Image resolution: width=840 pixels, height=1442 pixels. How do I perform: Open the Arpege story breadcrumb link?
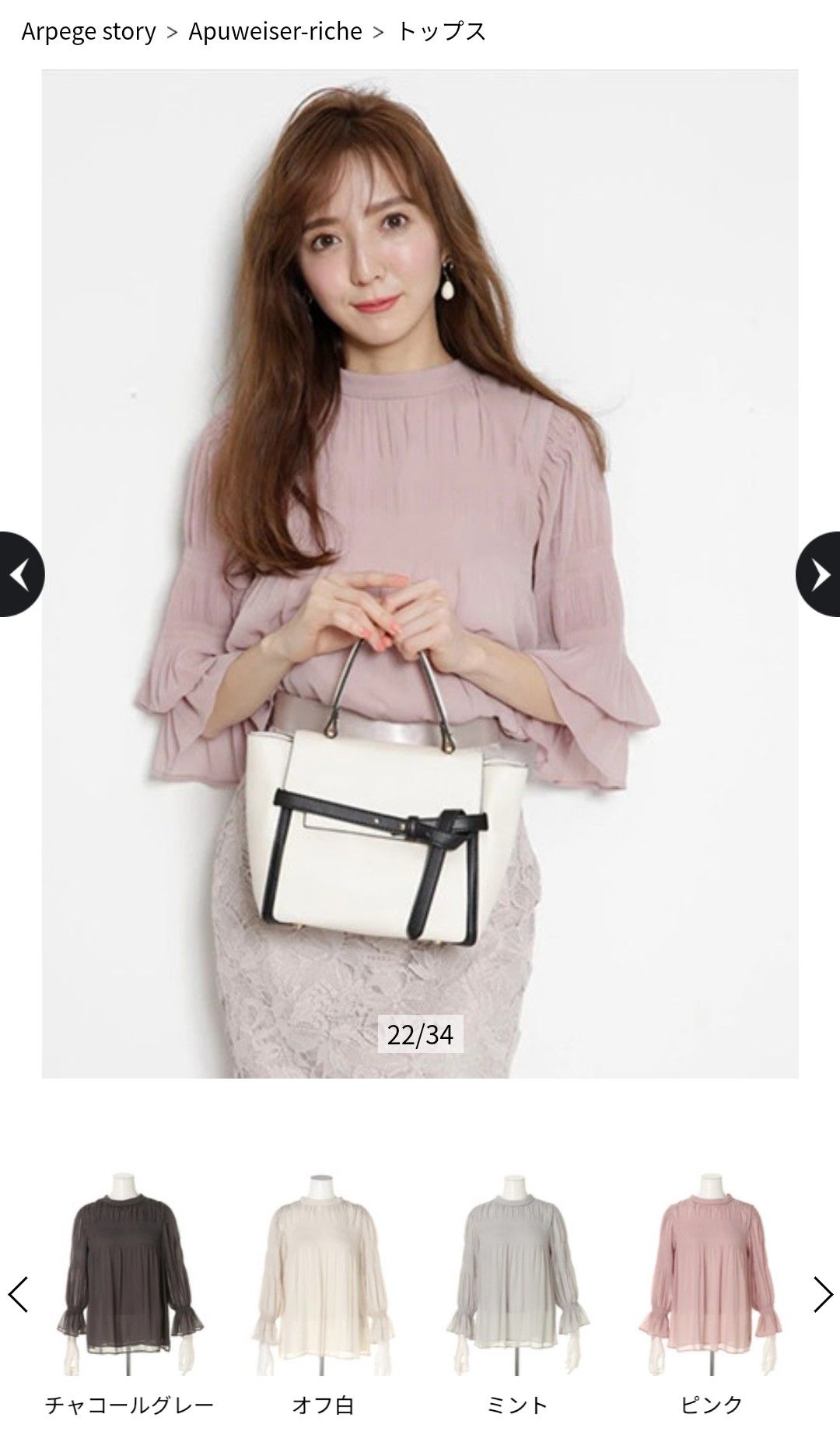click(x=89, y=32)
